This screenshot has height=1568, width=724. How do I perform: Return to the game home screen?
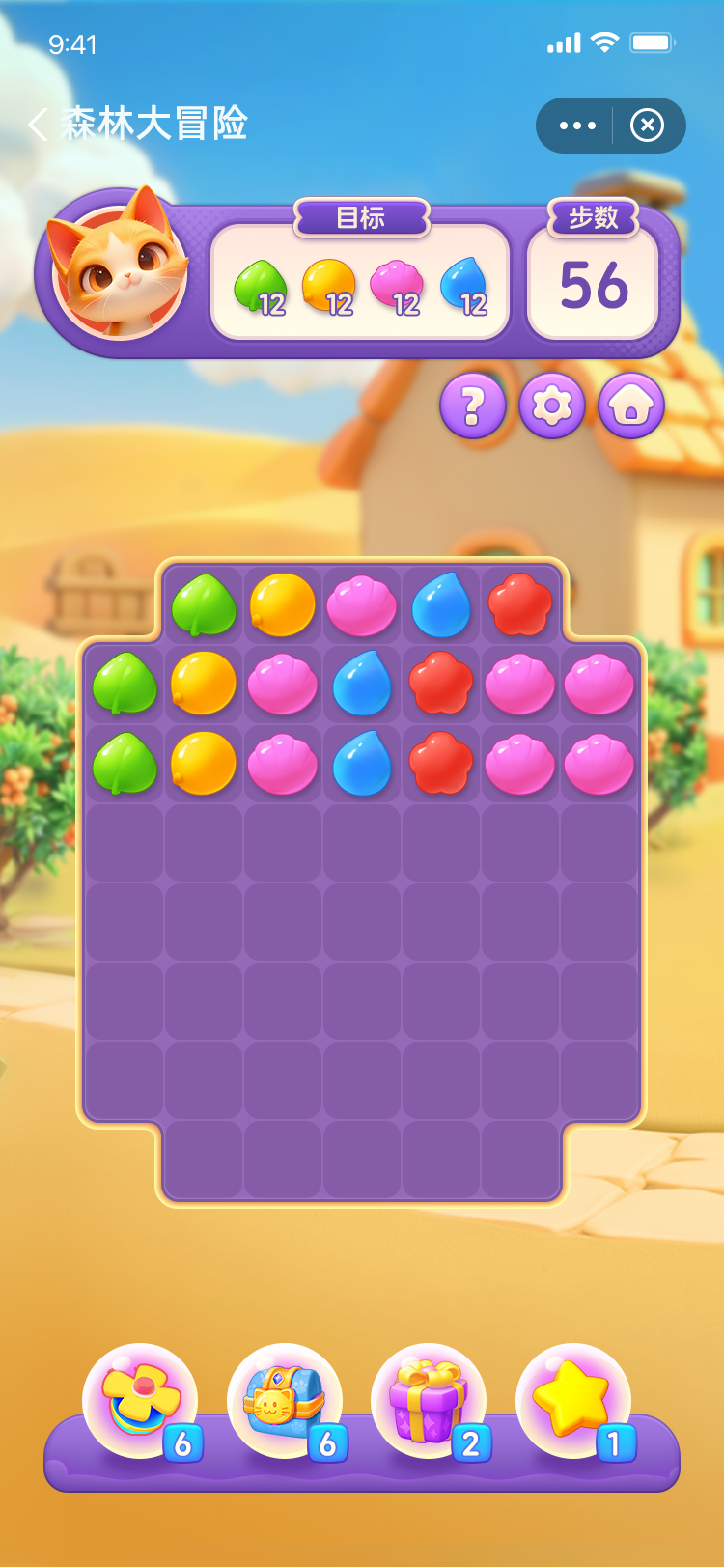click(631, 406)
